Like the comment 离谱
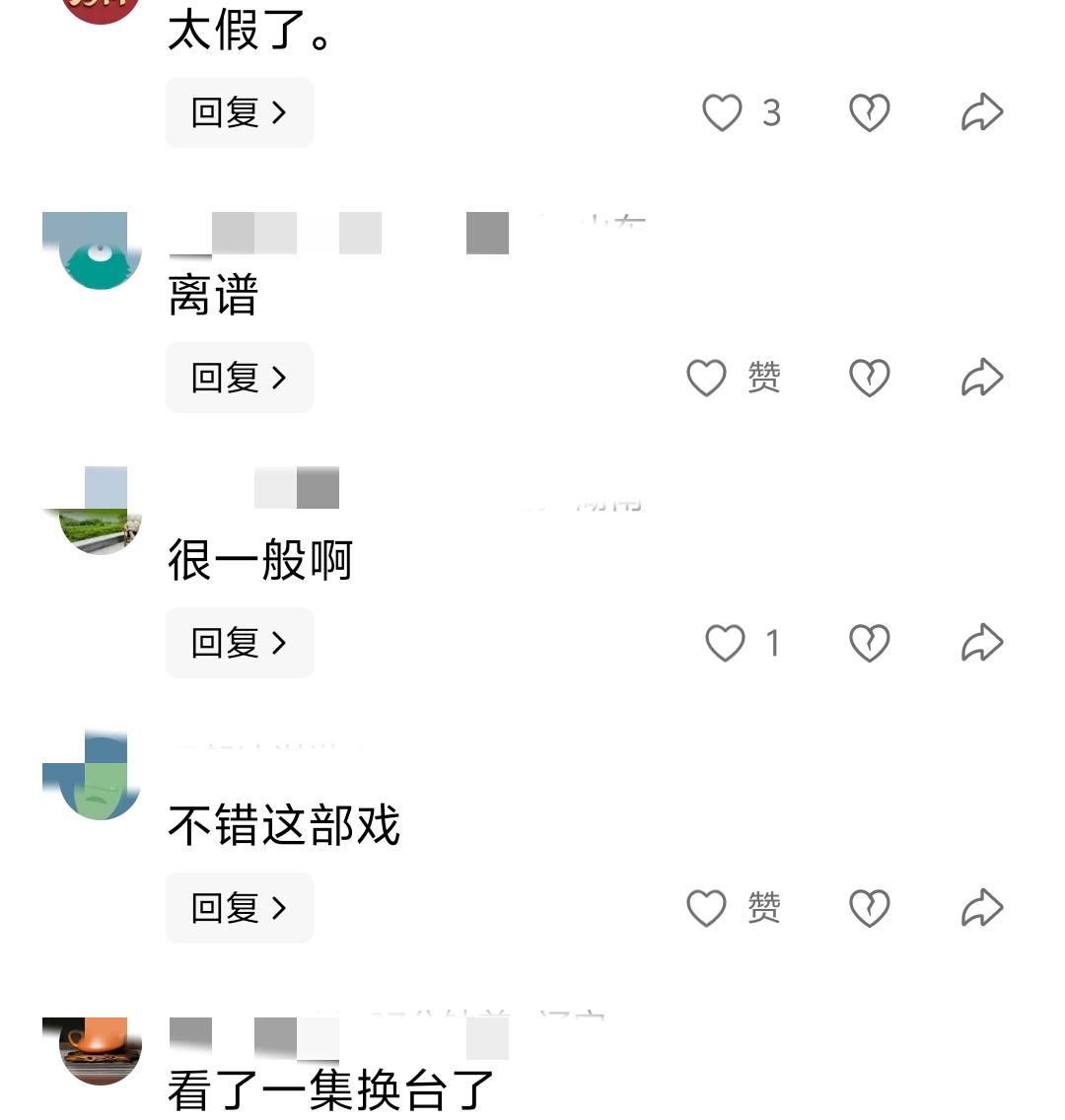Viewport: 1065px width, 1120px height. tap(707, 378)
